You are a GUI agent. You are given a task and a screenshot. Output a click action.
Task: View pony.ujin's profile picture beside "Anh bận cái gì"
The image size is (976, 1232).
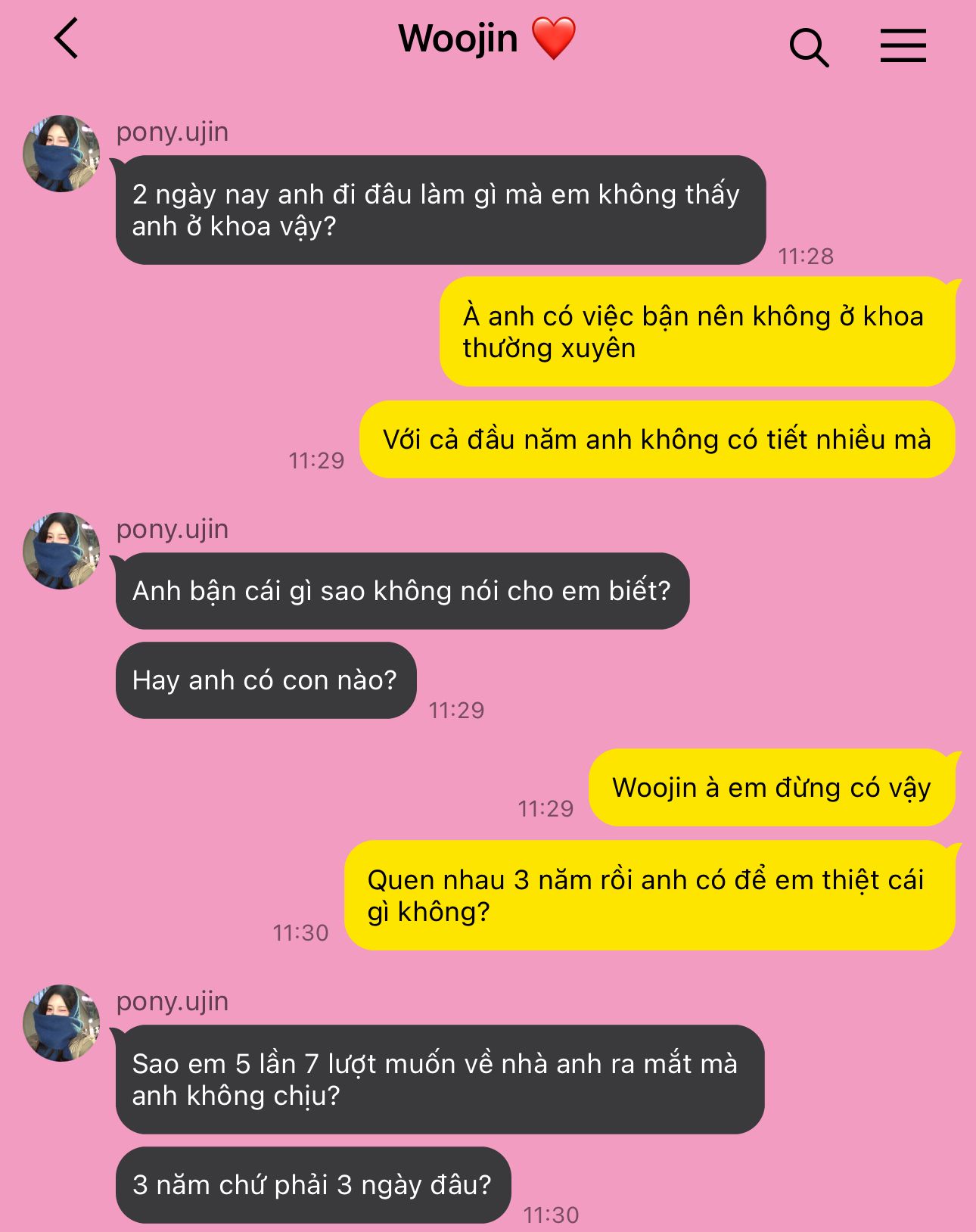61,551
